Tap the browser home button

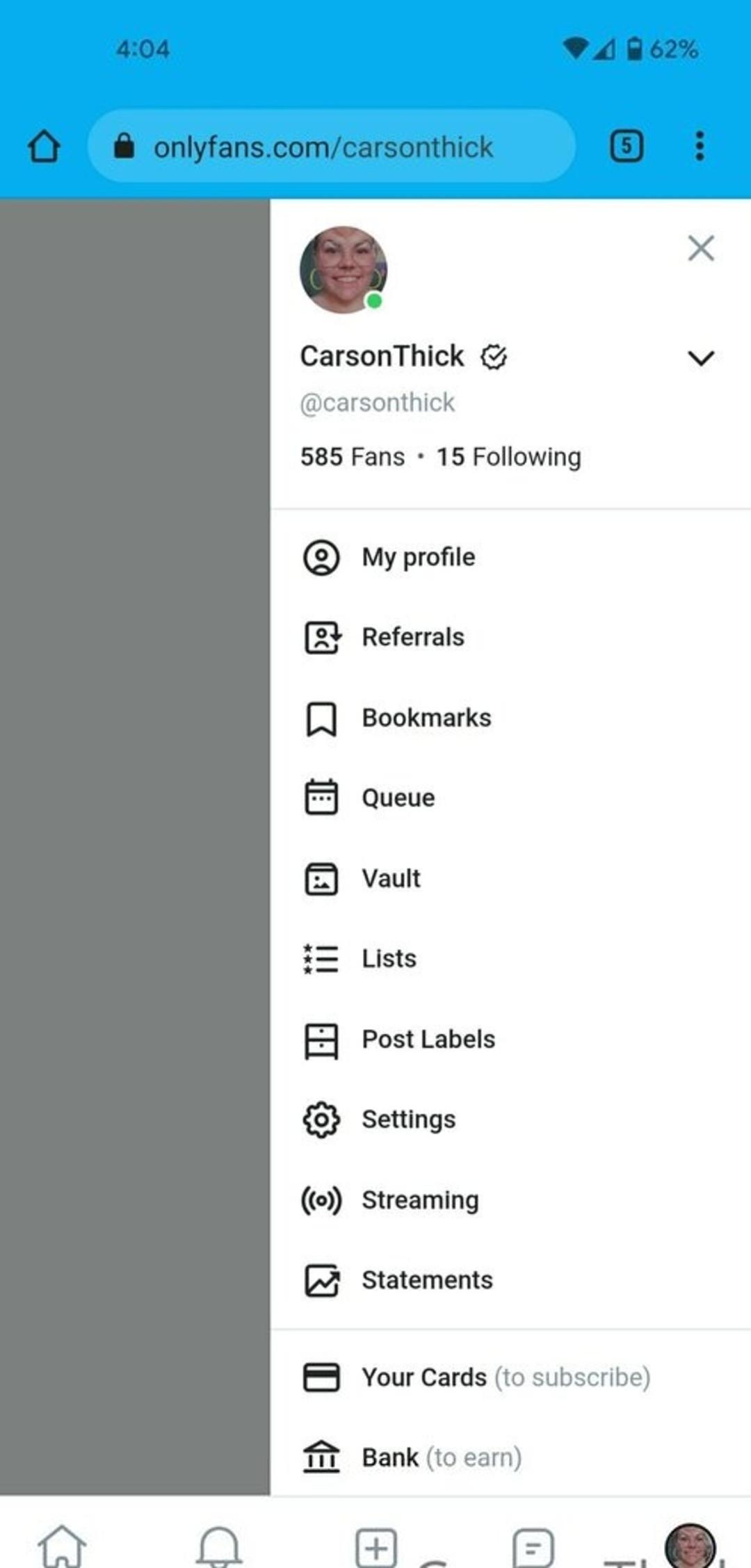44,147
